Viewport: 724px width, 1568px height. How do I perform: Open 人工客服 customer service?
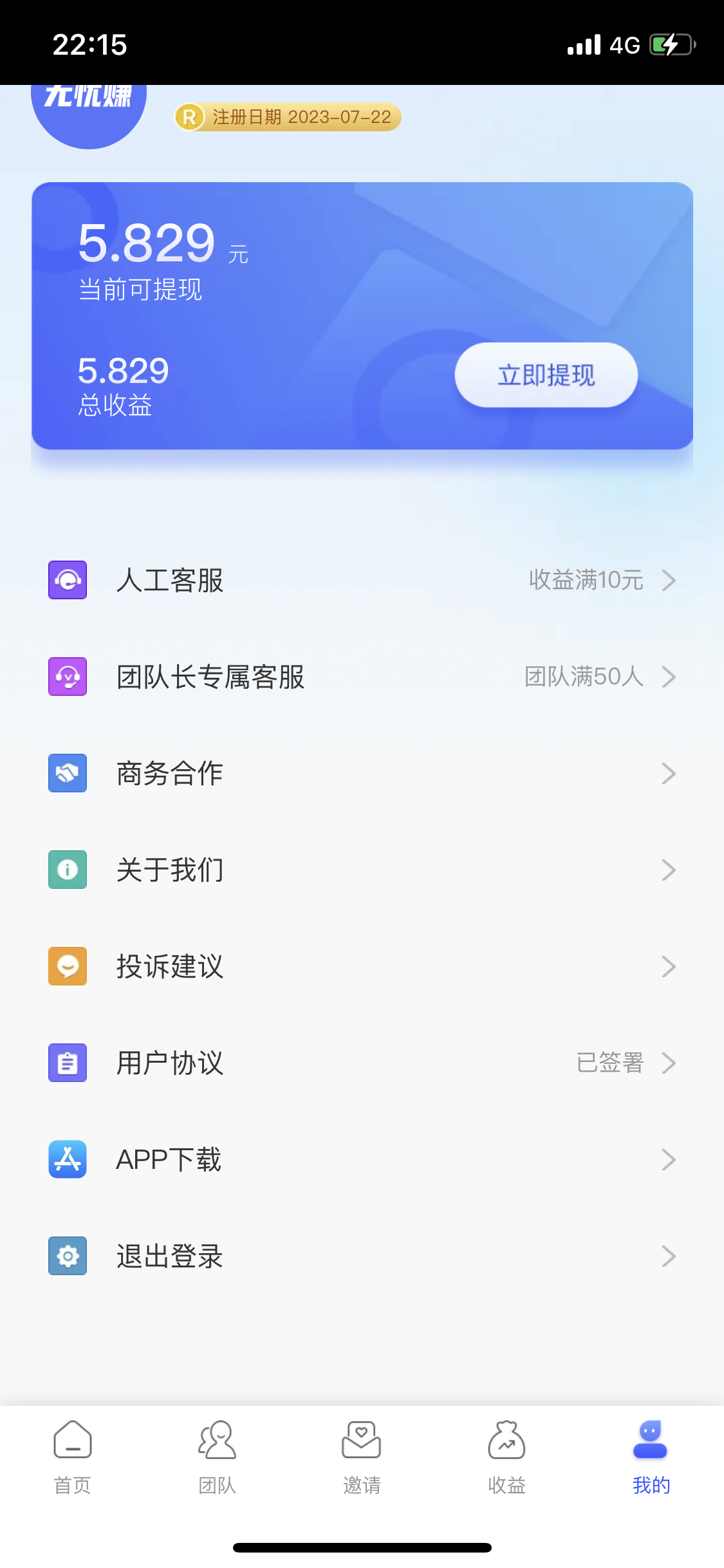(x=362, y=580)
